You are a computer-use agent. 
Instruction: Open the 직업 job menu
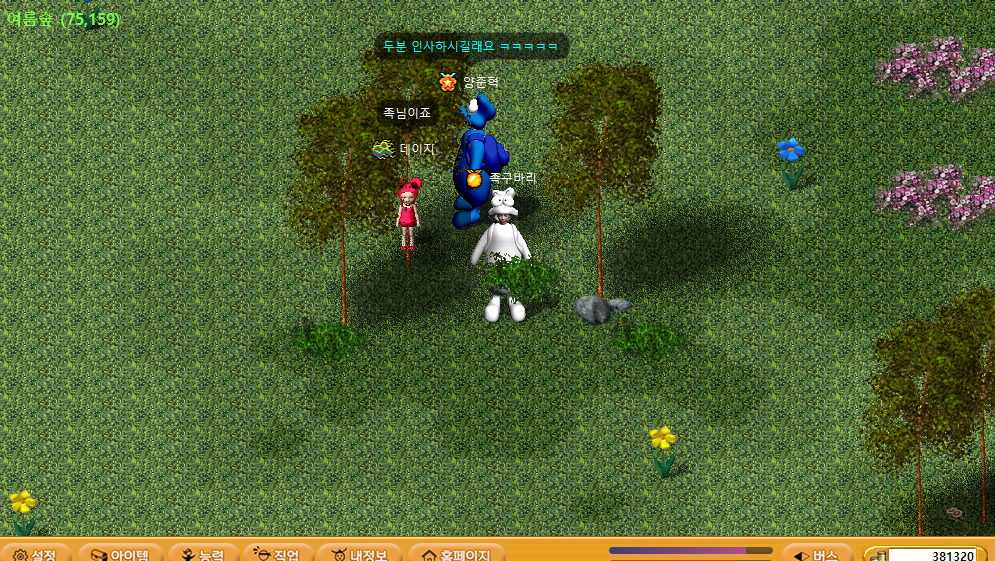coord(277,553)
